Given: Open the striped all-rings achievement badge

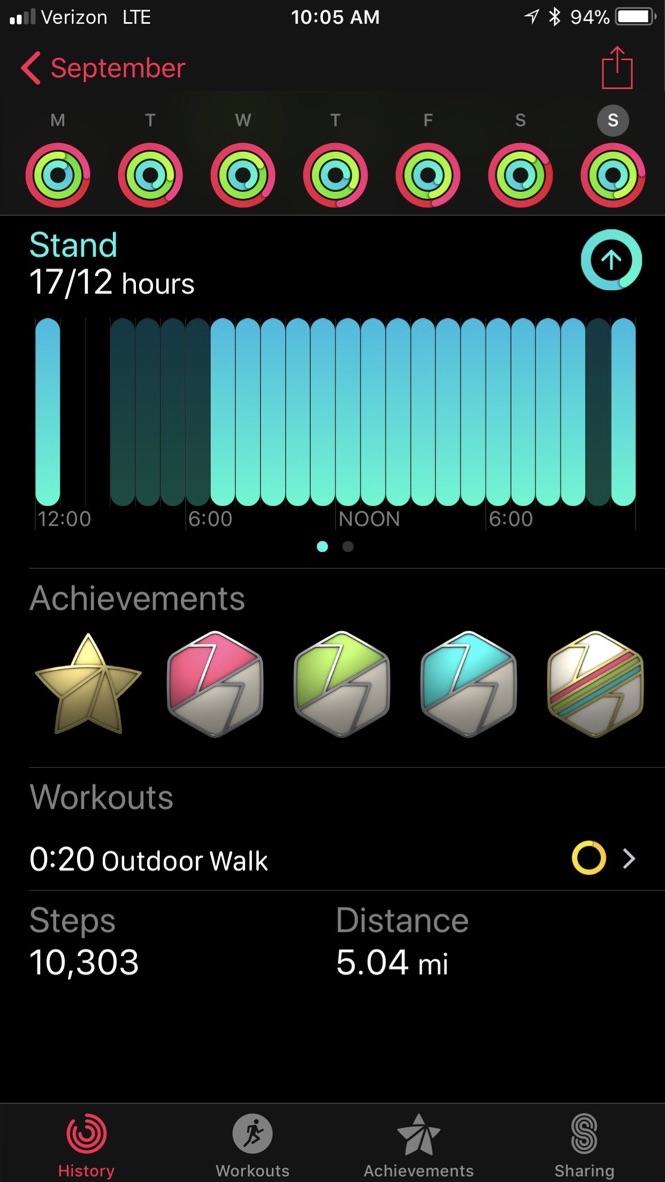Looking at the screenshot, I should point(595,685).
